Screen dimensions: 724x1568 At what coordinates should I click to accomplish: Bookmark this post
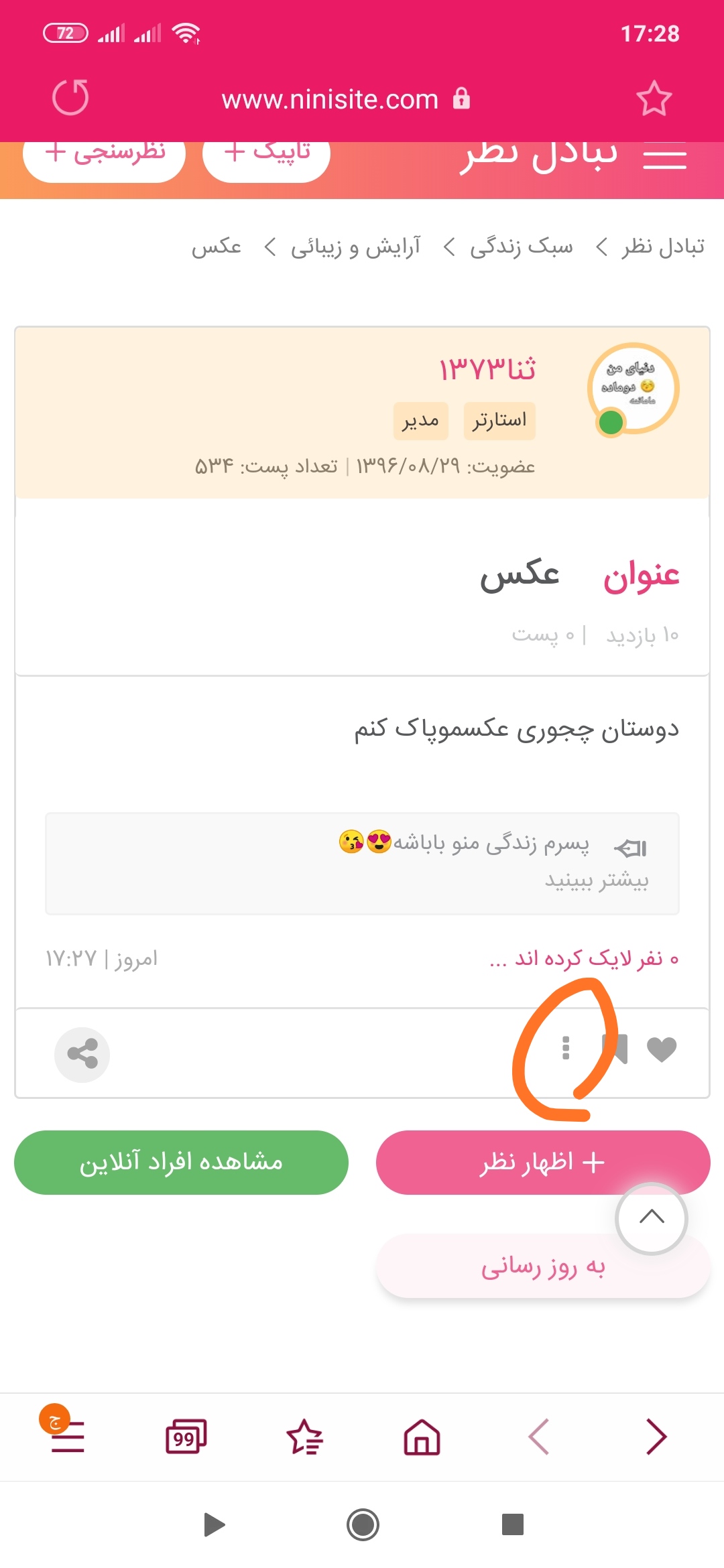(615, 1049)
